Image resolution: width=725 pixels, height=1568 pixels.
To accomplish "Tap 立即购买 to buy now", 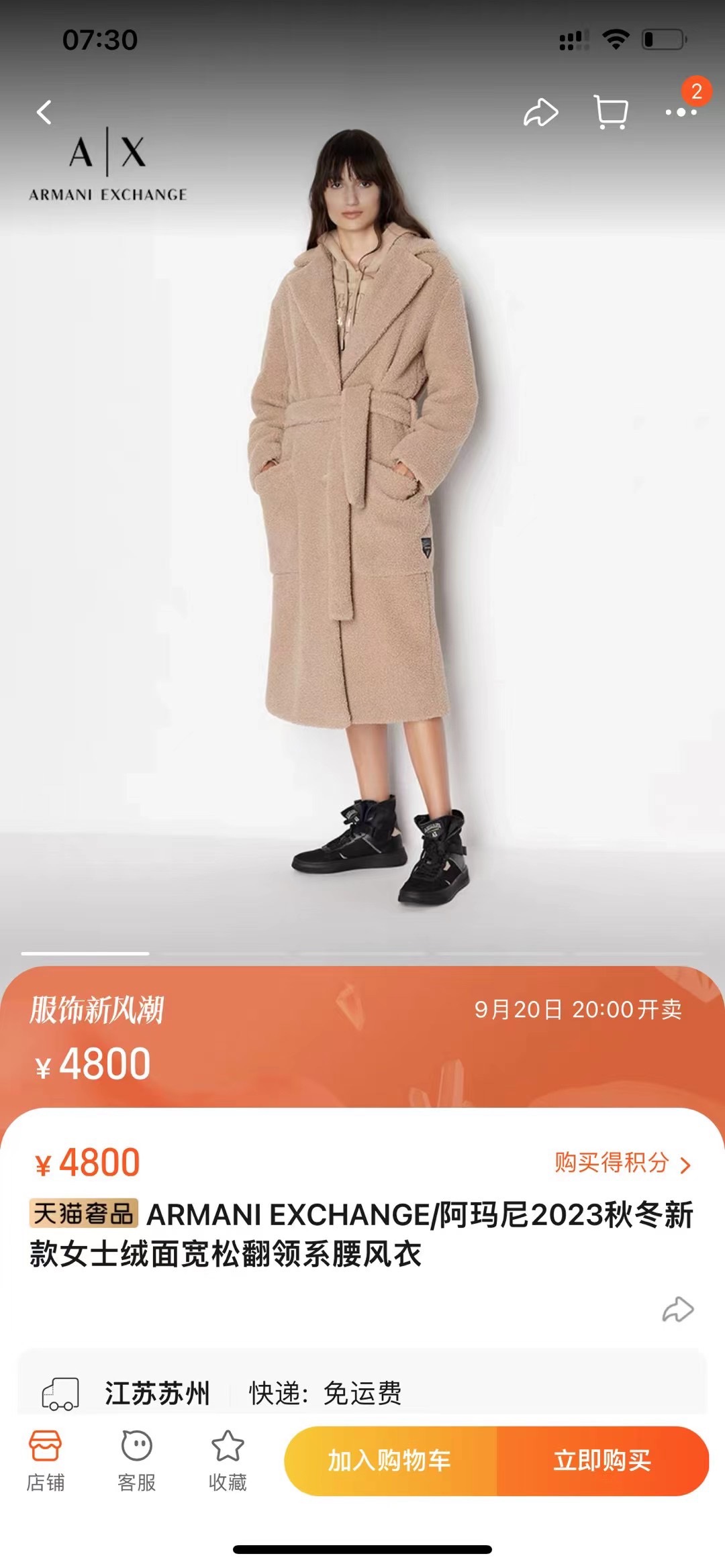I will [602, 1460].
